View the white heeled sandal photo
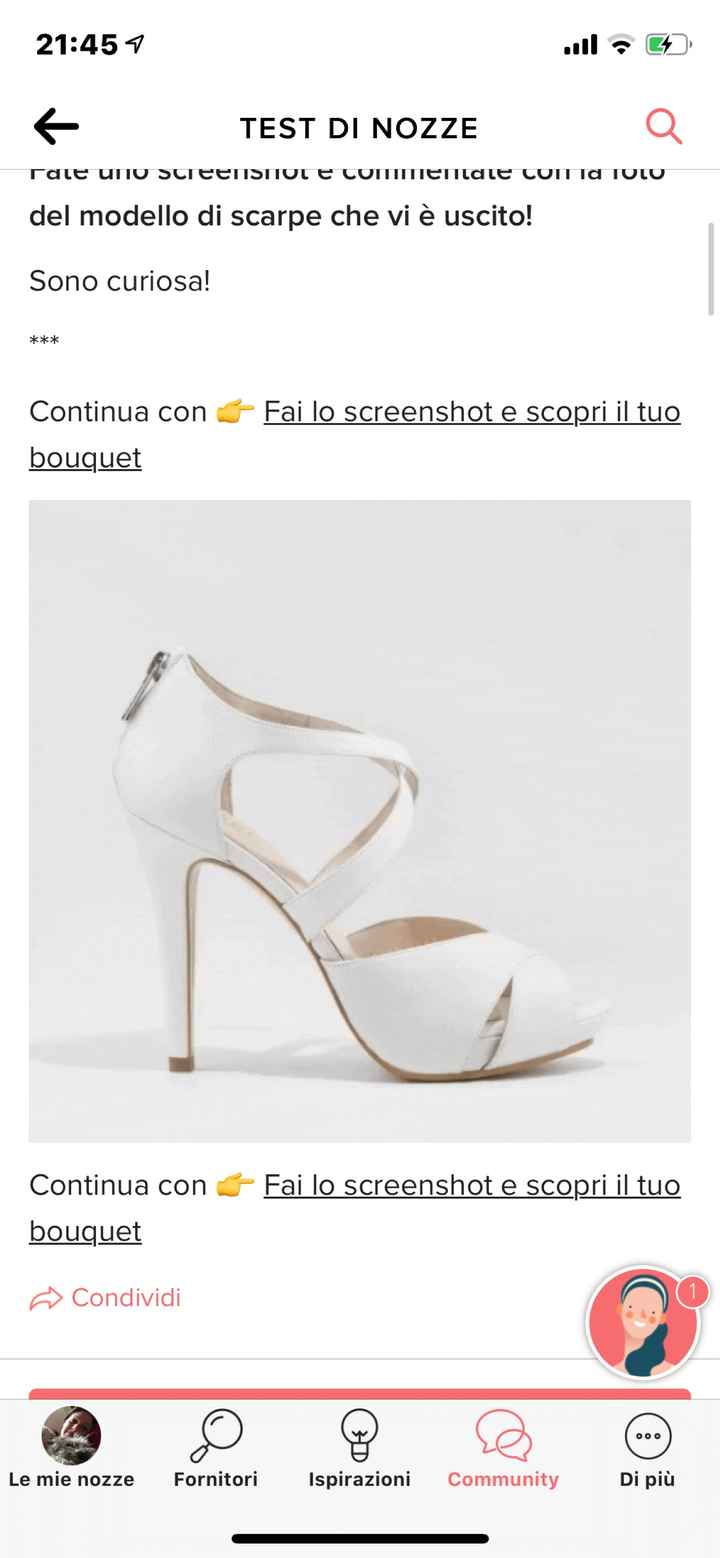The width and height of the screenshot is (720, 1558). [x=360, y=820]
